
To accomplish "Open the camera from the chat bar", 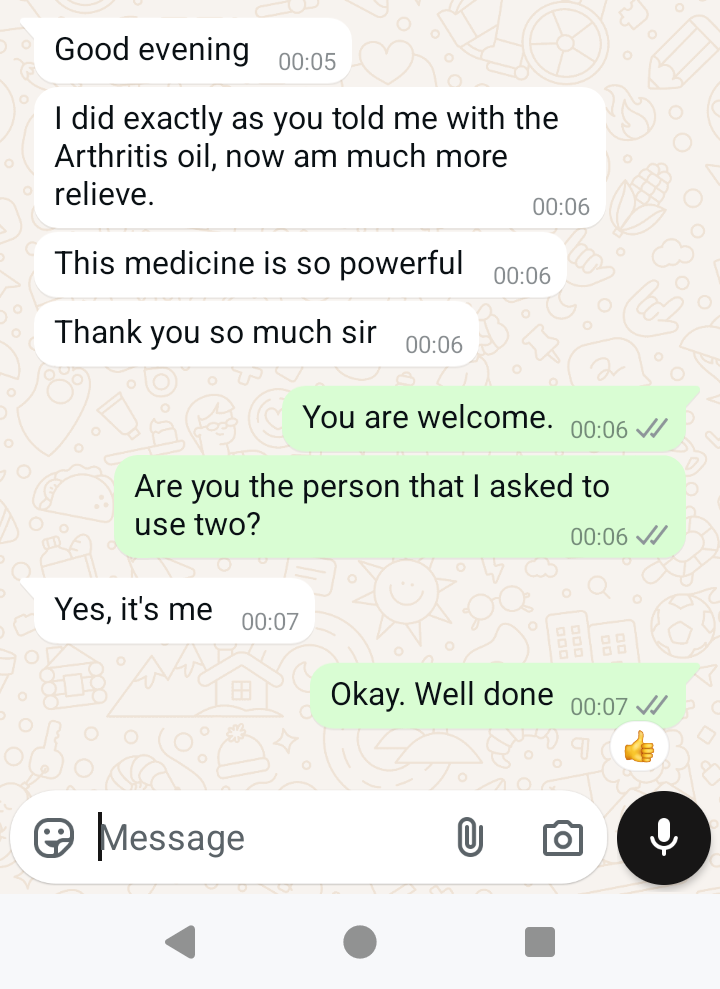I will (x=562, y=837).
